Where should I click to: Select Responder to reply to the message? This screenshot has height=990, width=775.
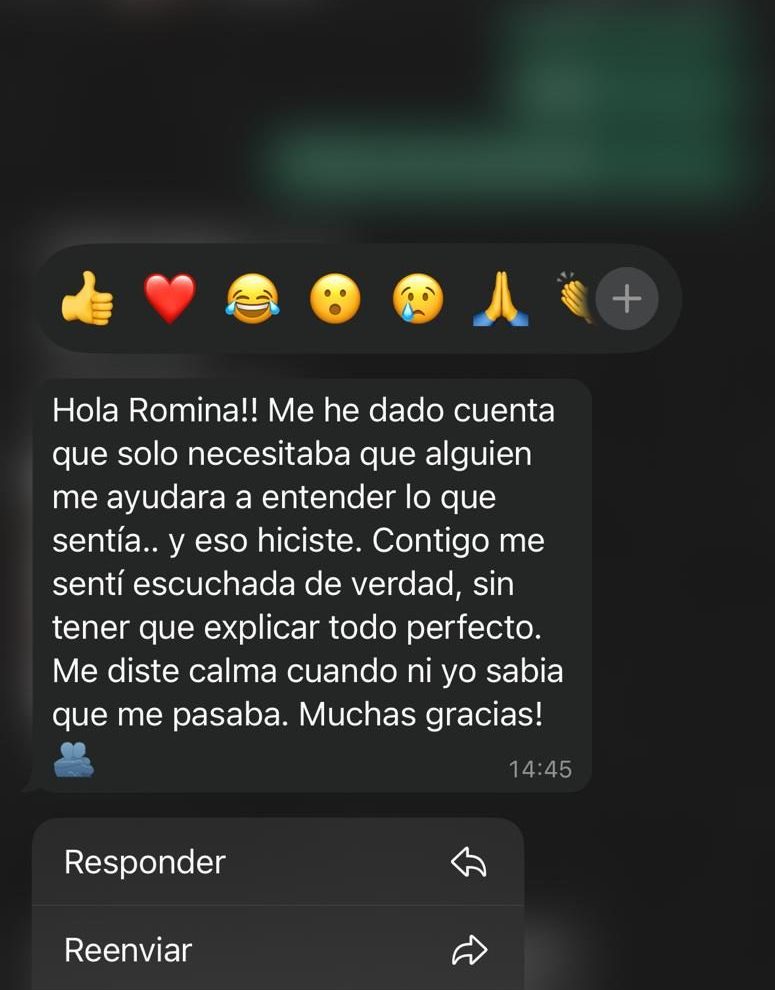pos(277,862)
